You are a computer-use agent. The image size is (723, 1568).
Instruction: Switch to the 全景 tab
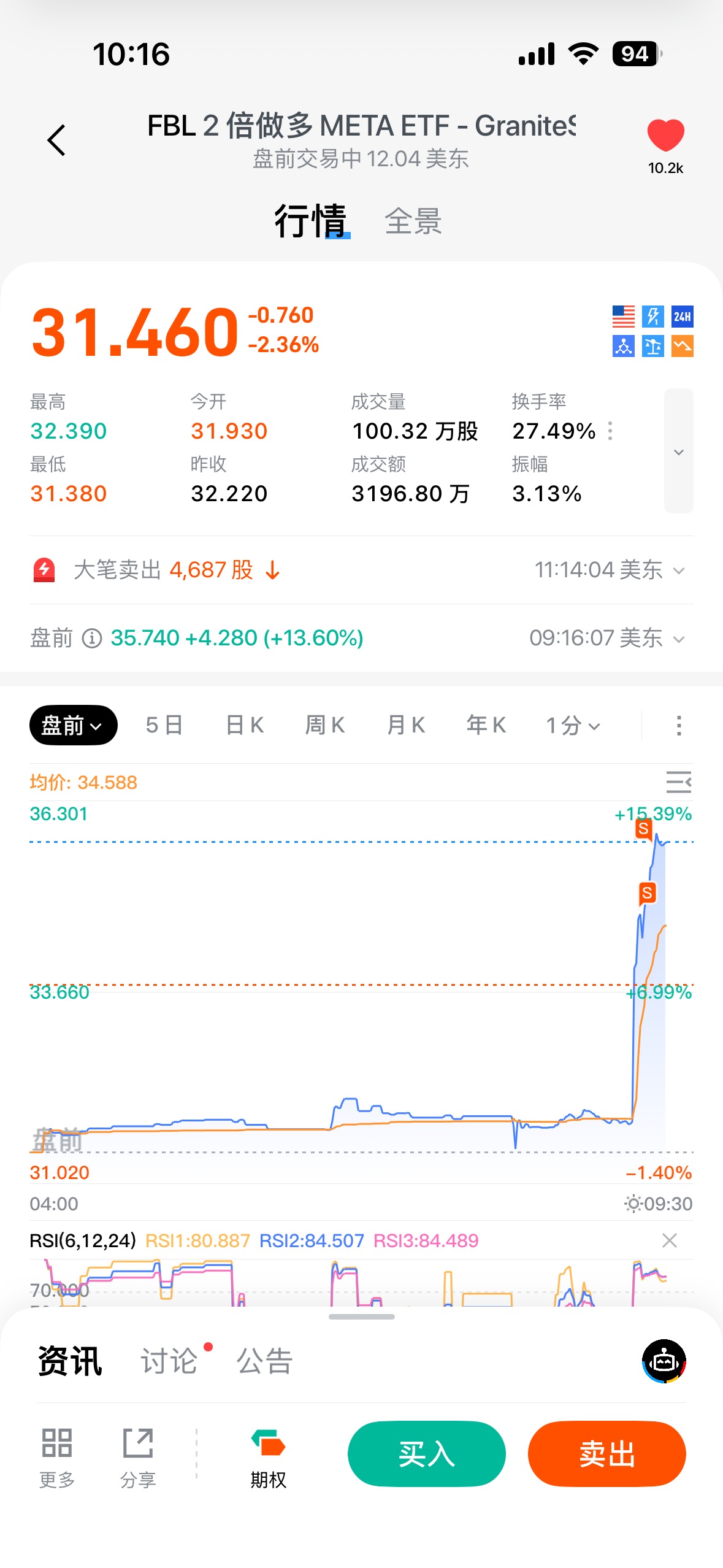coord(413,221)
